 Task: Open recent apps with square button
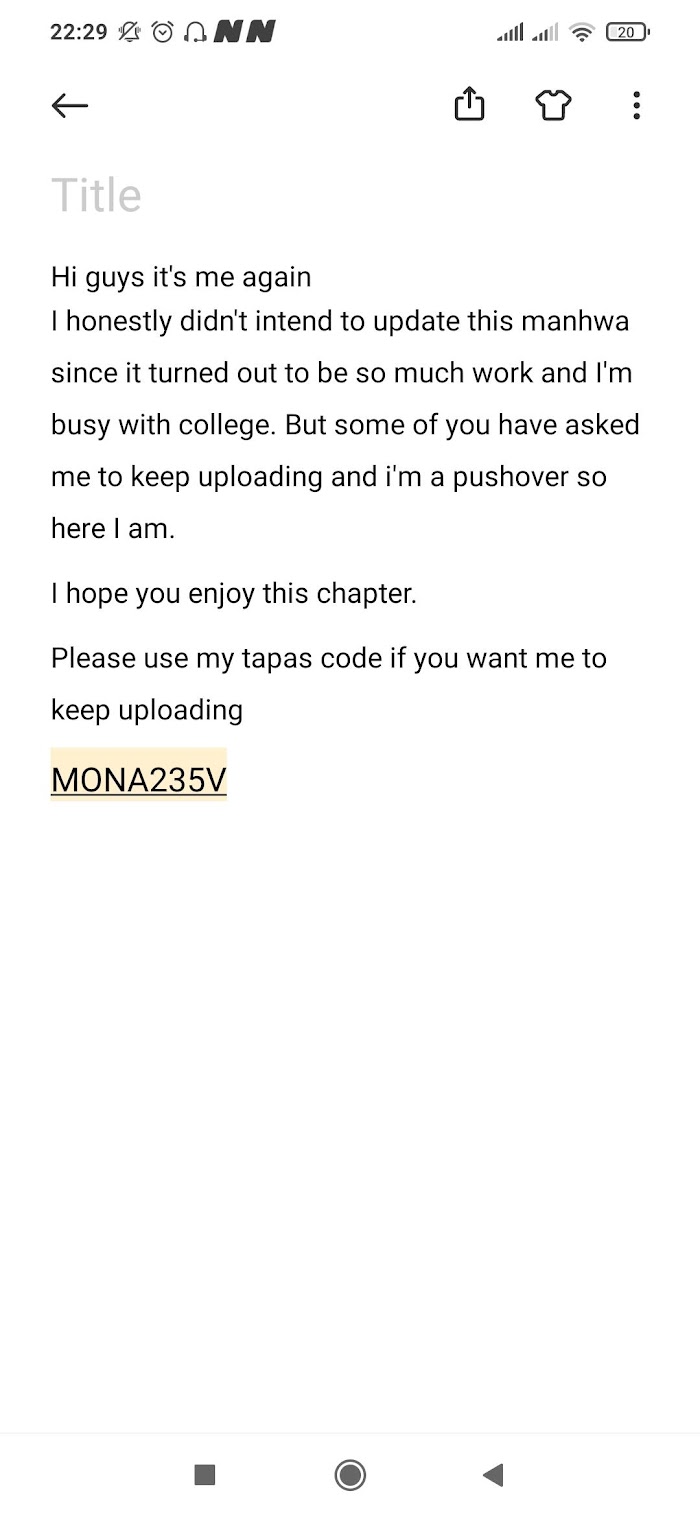click(205, 1474)
